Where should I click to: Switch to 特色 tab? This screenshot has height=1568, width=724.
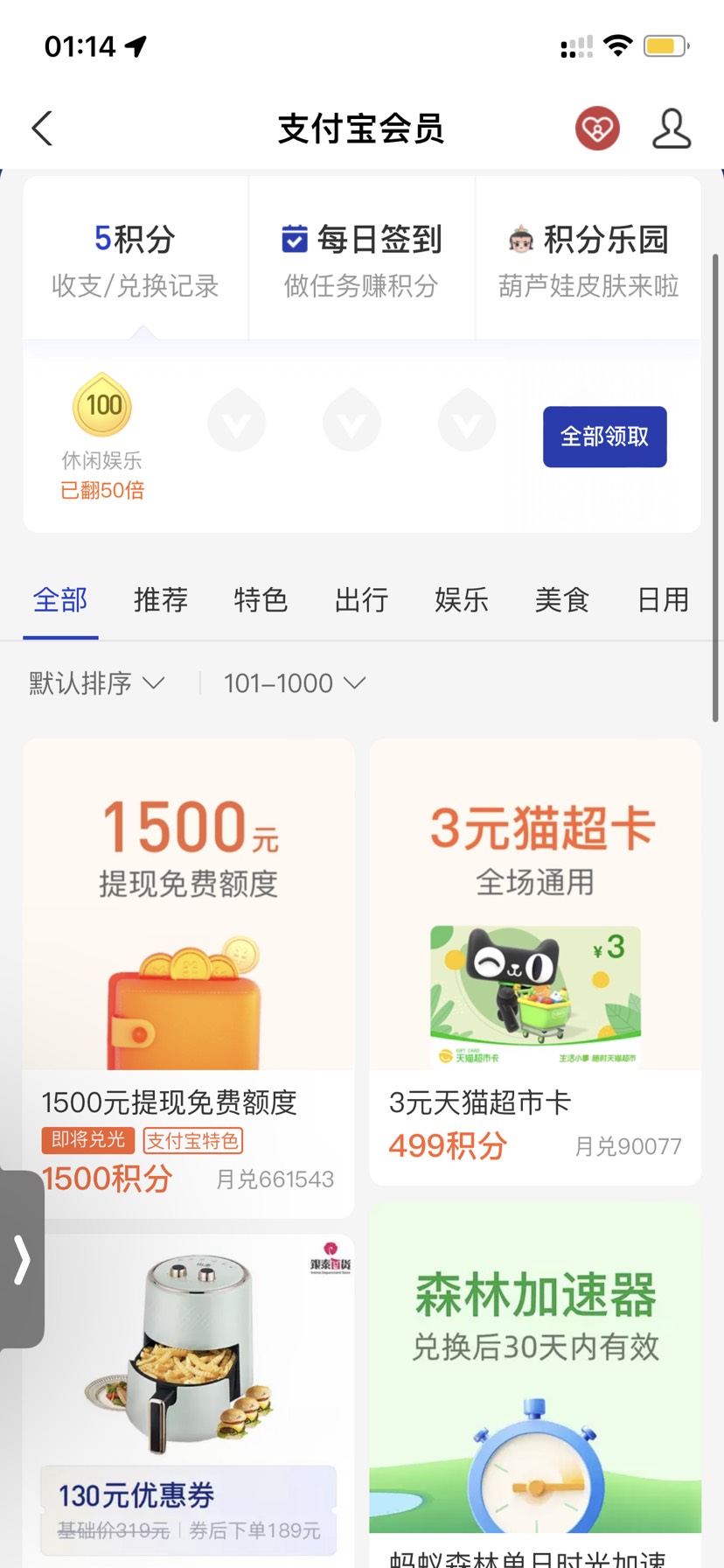pyautogui.click(x=261, y=600)
